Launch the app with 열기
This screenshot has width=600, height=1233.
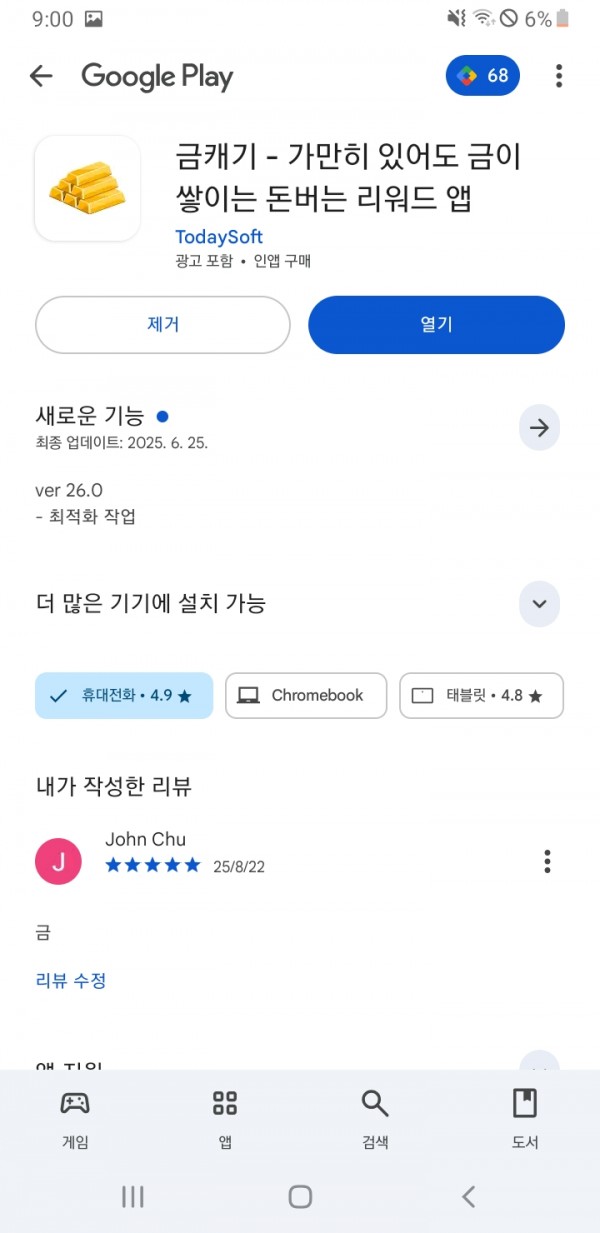click(436, 325)
